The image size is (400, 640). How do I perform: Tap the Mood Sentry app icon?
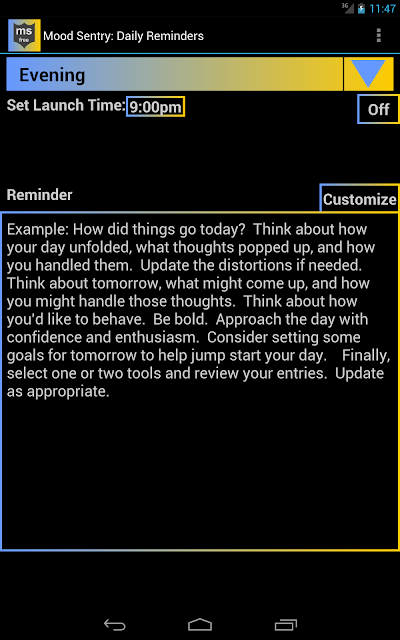pyautogui.click(x=24, y=36)
